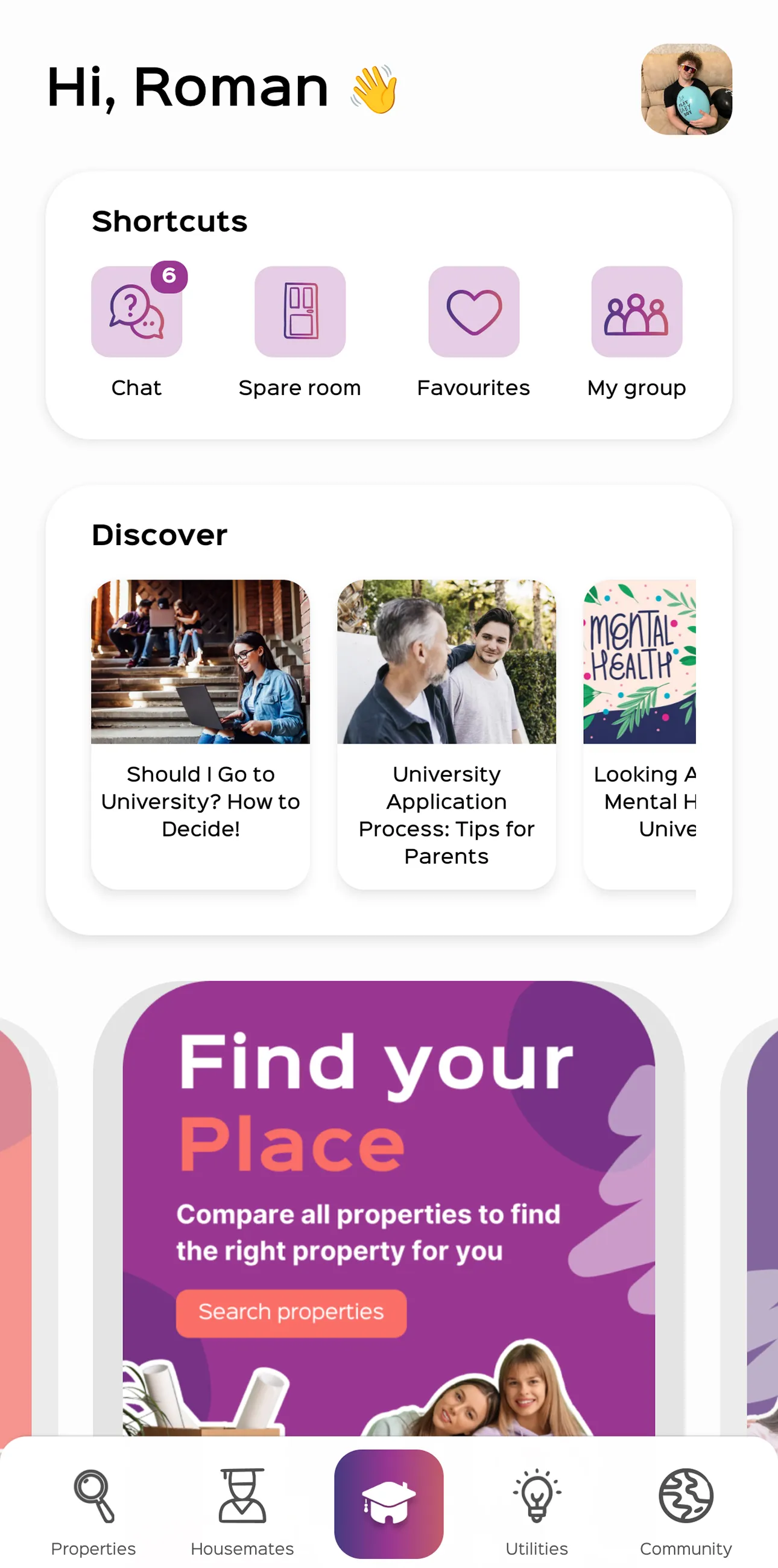Open the My group shortcut
778x1568 pixels.
[636, 312]
